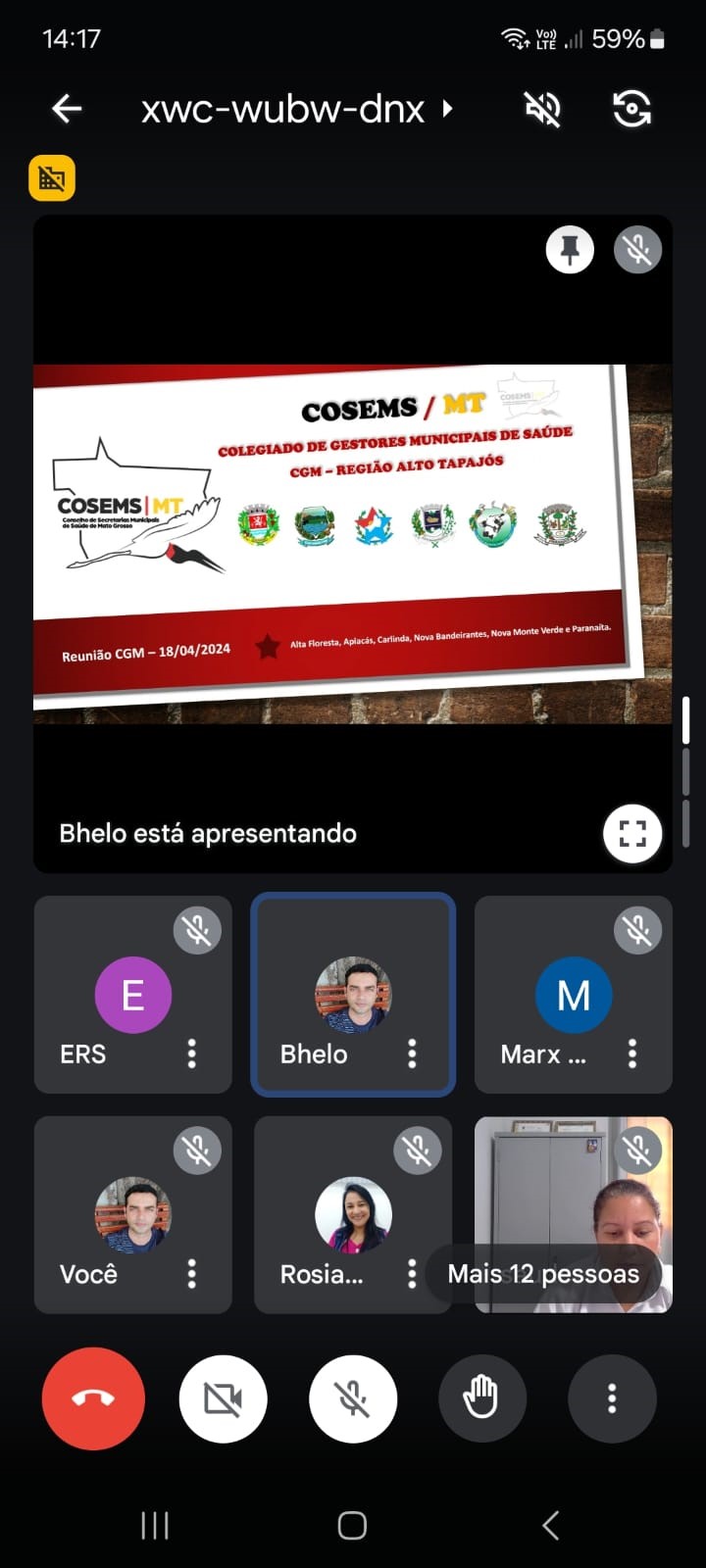Unpin Bhelo's presentation
Viewport: 706px width, 1568px height.
[x=570, y=250]
